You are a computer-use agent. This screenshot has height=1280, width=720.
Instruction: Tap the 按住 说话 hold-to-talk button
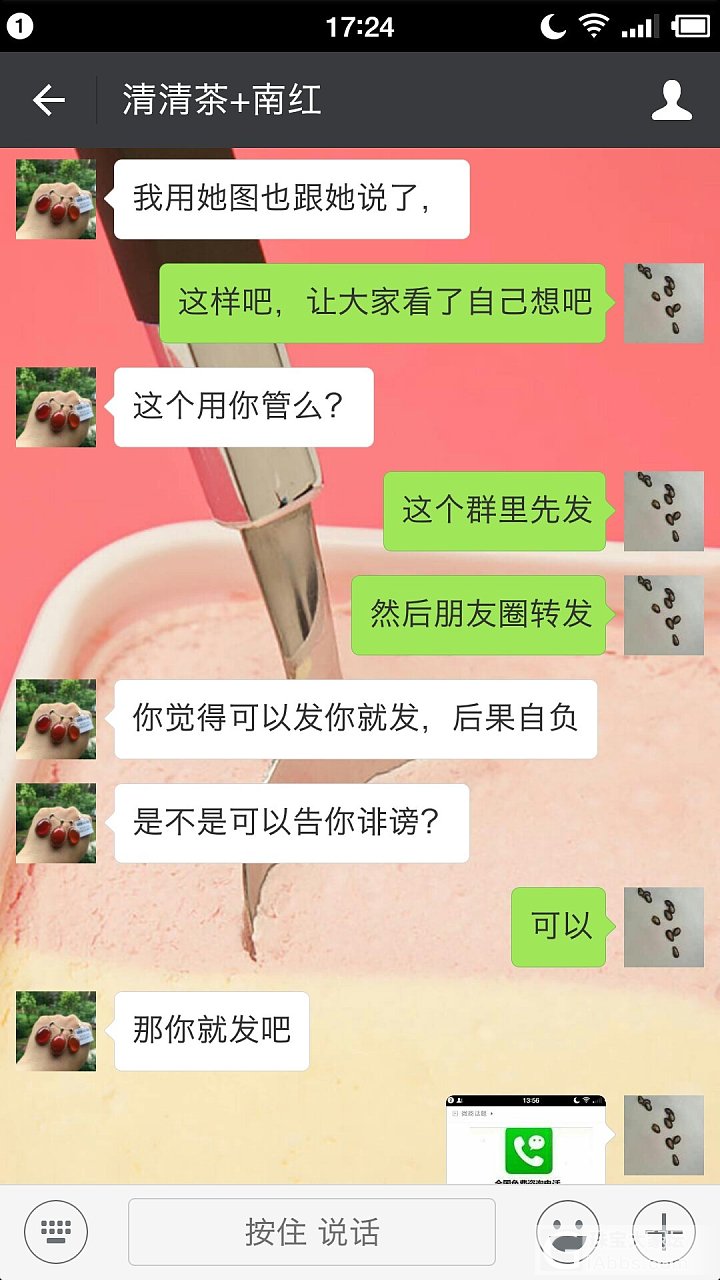coord(311,1232)
